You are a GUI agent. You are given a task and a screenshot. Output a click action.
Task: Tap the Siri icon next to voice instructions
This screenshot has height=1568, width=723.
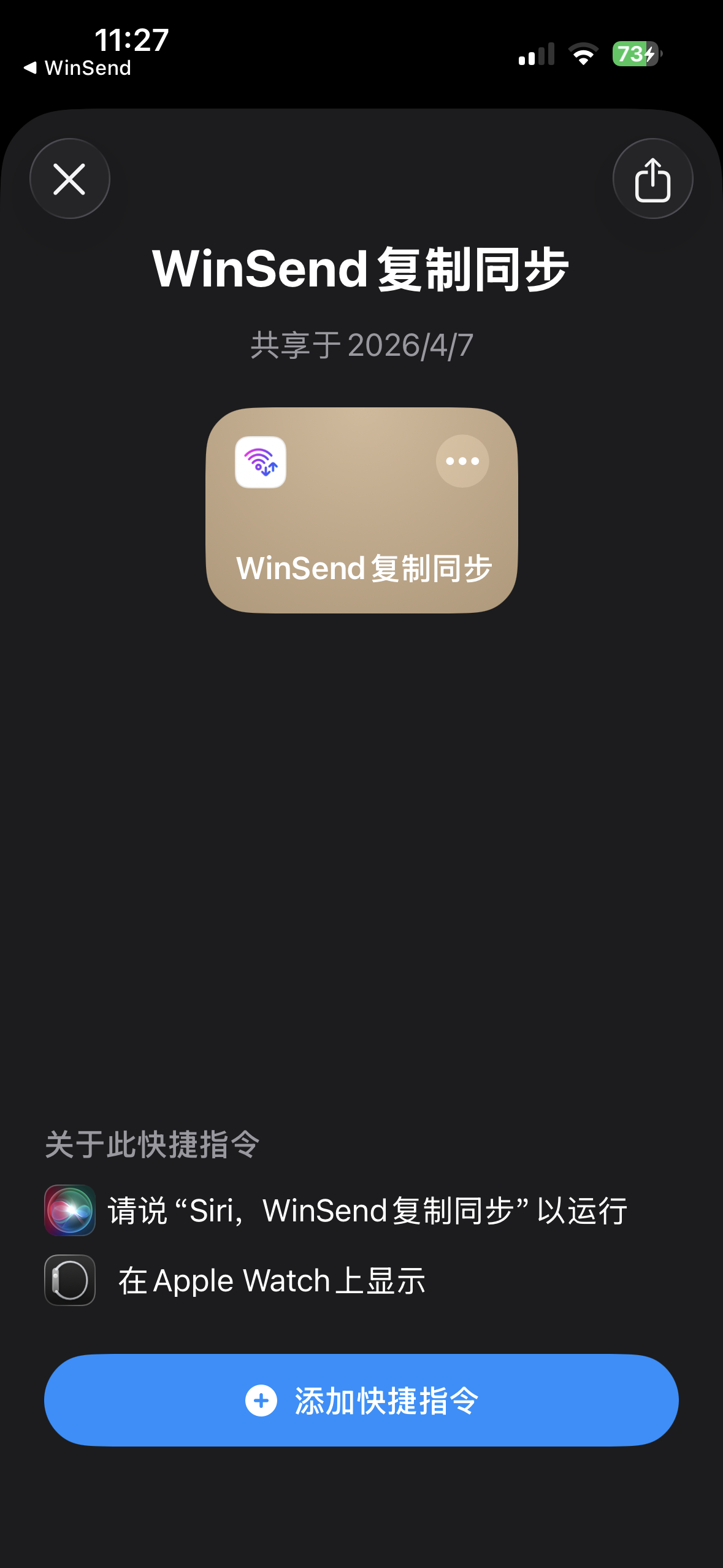[69, 1210]
